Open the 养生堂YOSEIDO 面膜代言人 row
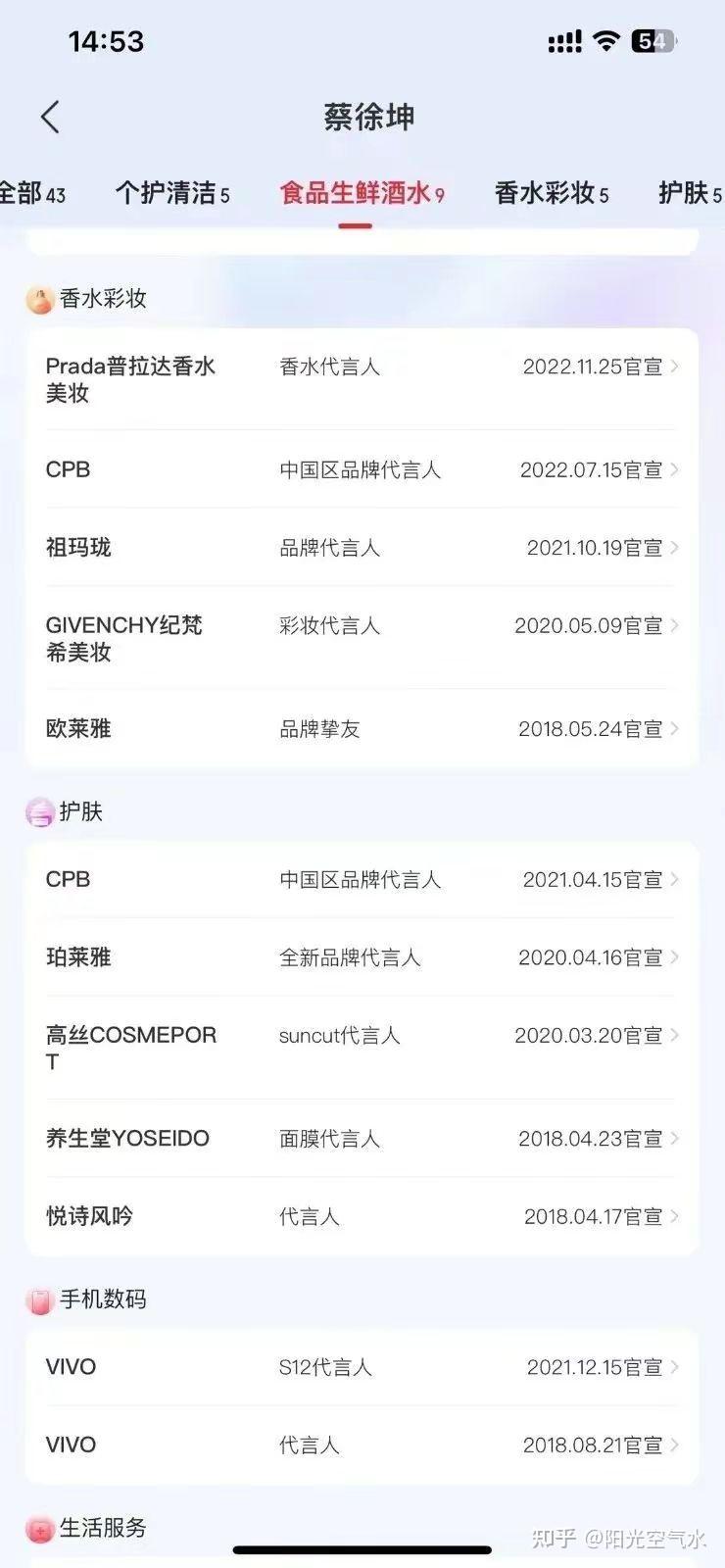The width and height of the screenshot is (725, 1568). (x=362, y=1138)
